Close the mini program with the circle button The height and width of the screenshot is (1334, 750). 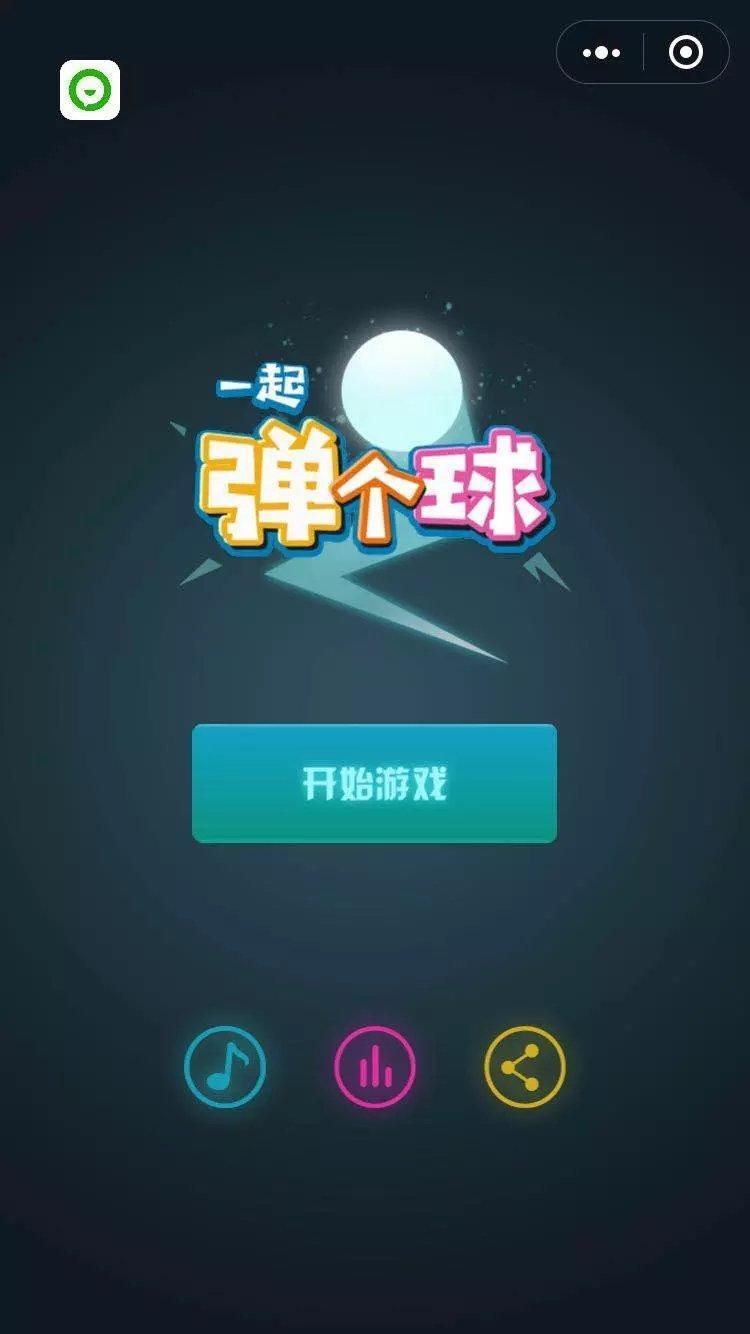(x=686, y=53)
